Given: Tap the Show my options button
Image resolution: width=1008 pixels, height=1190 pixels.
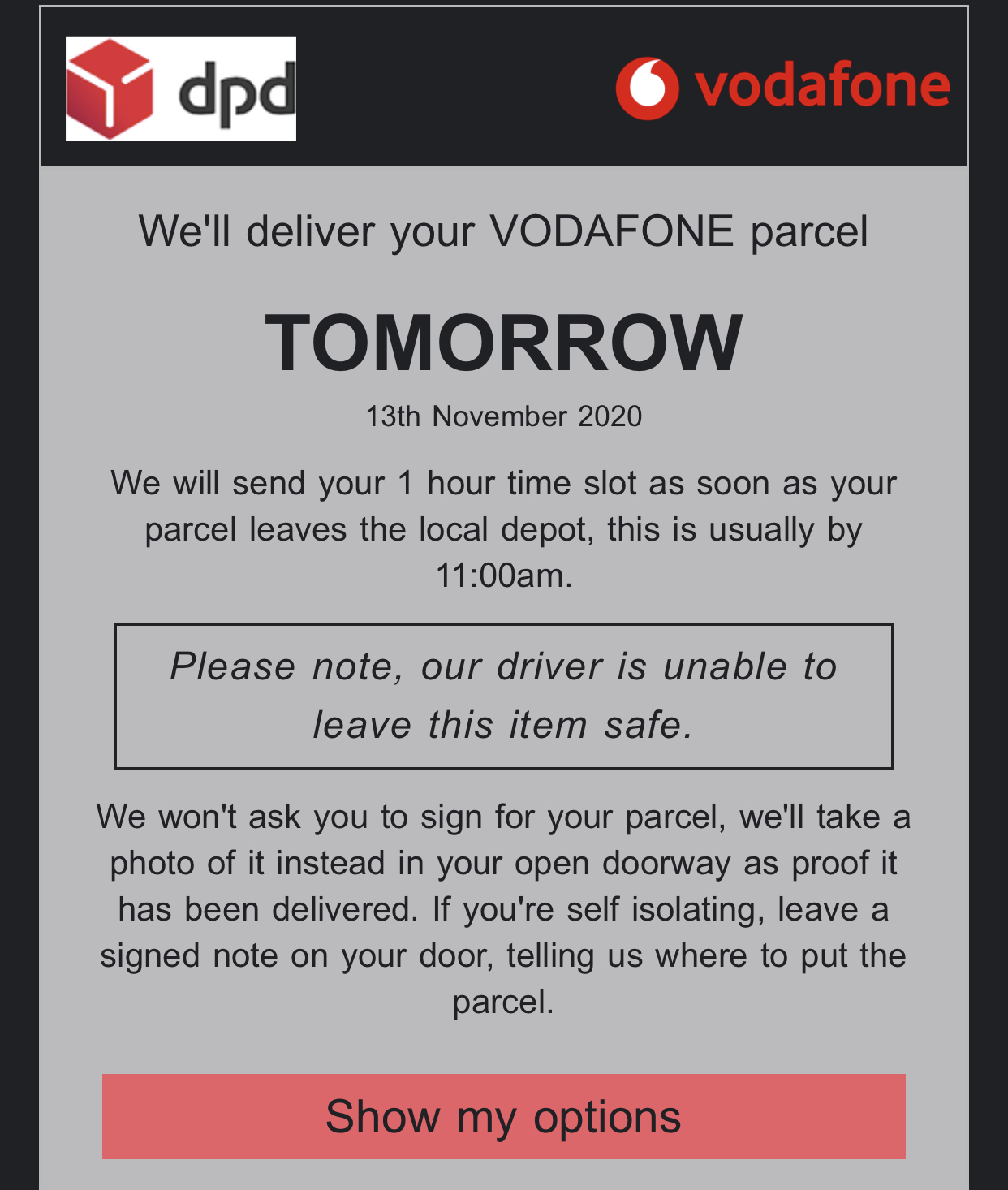Looking at the screenshot, I should tap(503, 1116).
